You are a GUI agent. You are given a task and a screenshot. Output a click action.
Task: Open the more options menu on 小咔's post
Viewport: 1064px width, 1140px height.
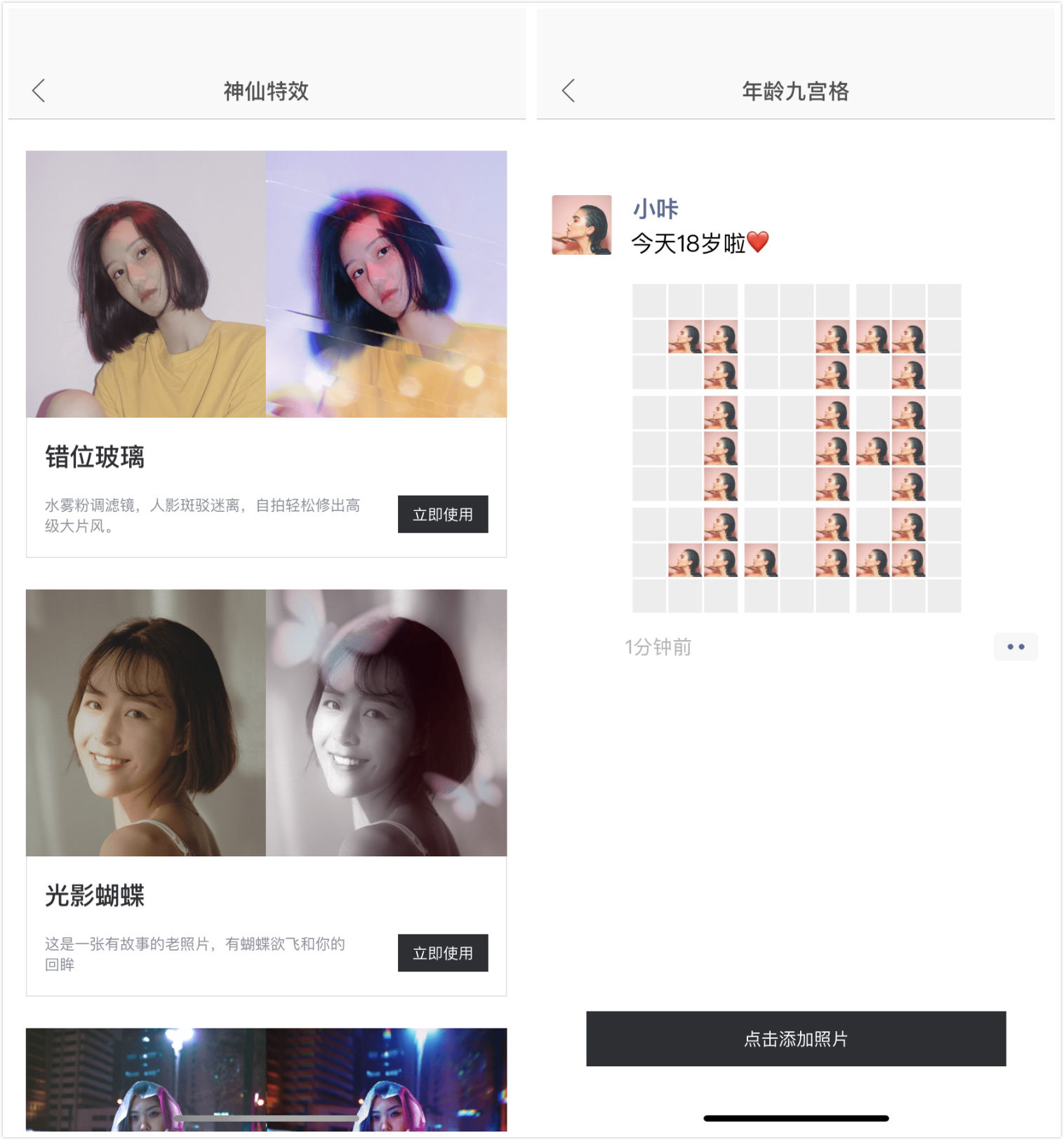coord(1016,647)
